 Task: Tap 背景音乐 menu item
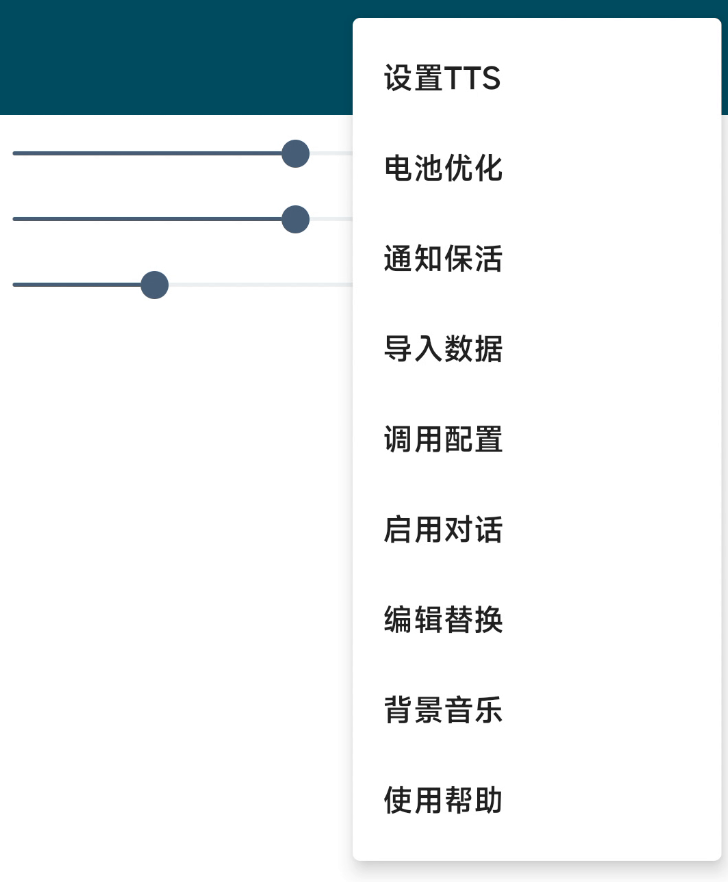tap(443, 710)
